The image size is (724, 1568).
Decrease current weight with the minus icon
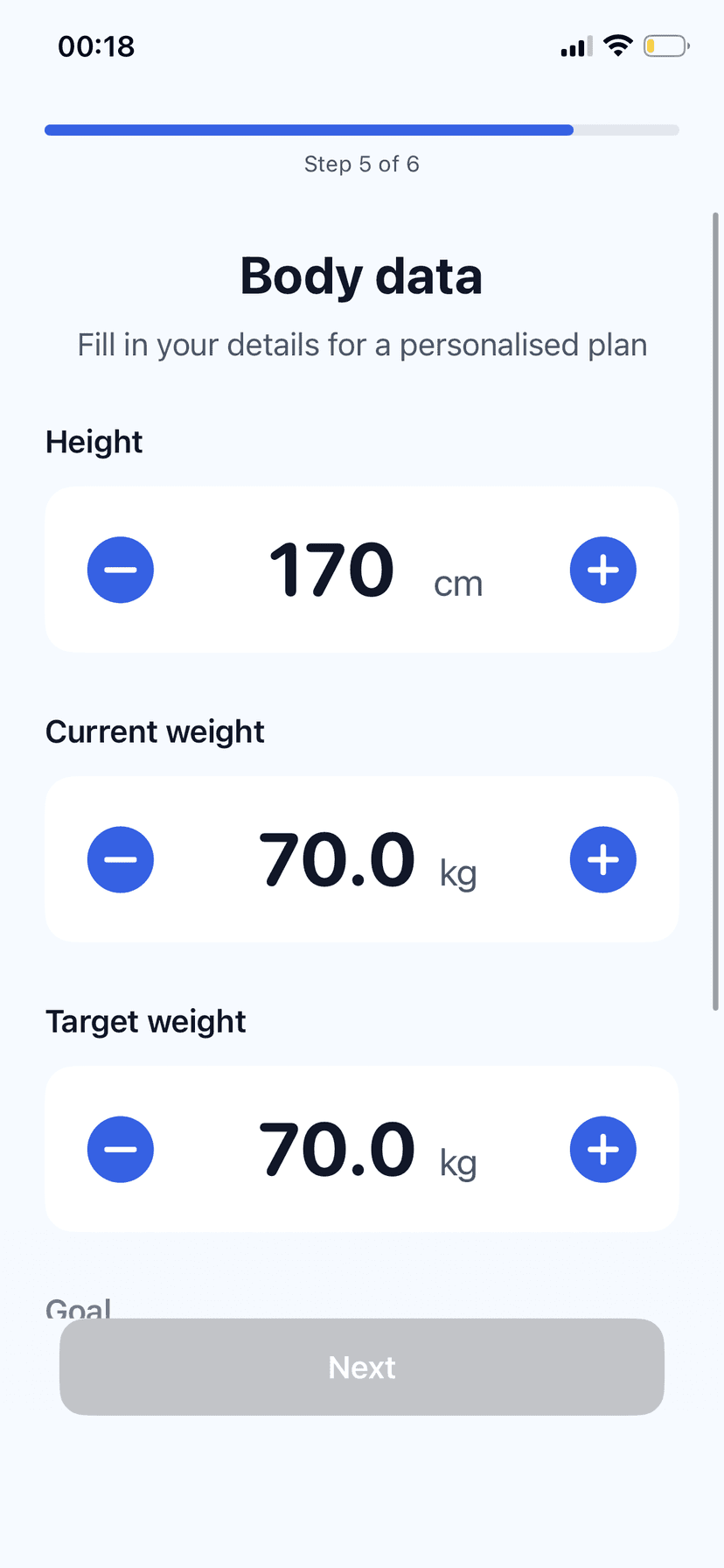(120, 859)
